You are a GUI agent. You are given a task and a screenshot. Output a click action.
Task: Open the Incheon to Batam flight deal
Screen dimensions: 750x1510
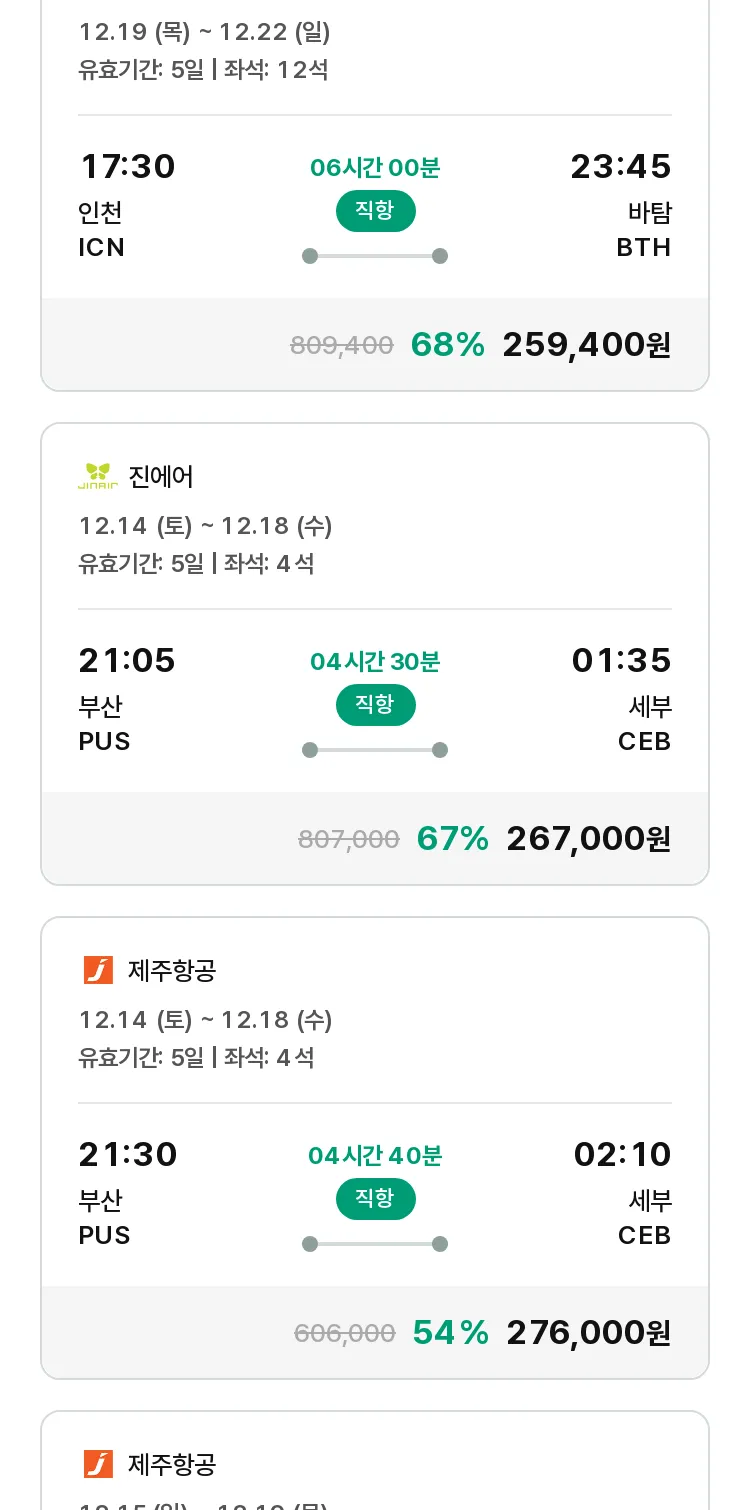pyautogui.click(x=375, y=195)
